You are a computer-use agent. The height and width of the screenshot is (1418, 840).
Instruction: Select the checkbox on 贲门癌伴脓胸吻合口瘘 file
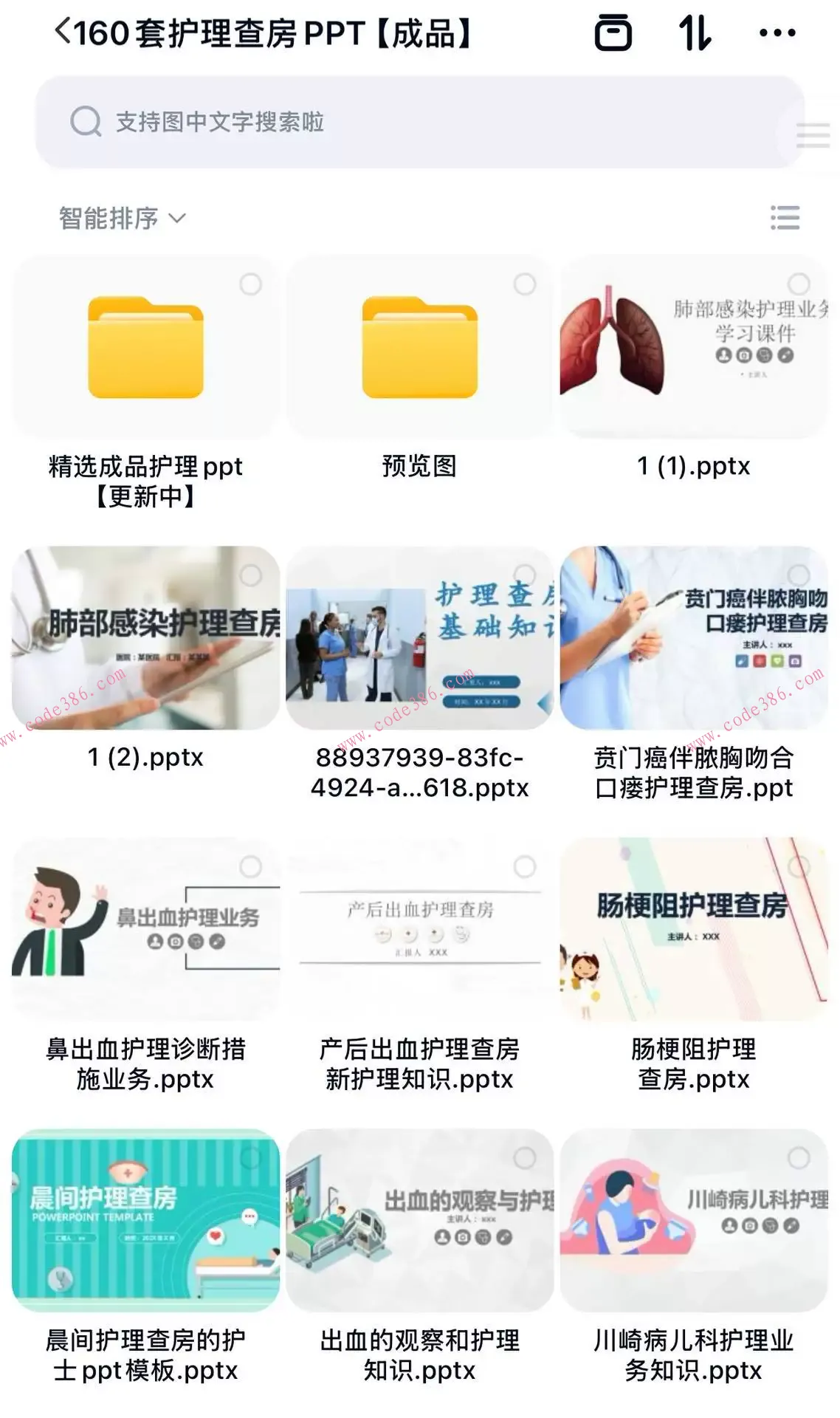click(799, 575)
